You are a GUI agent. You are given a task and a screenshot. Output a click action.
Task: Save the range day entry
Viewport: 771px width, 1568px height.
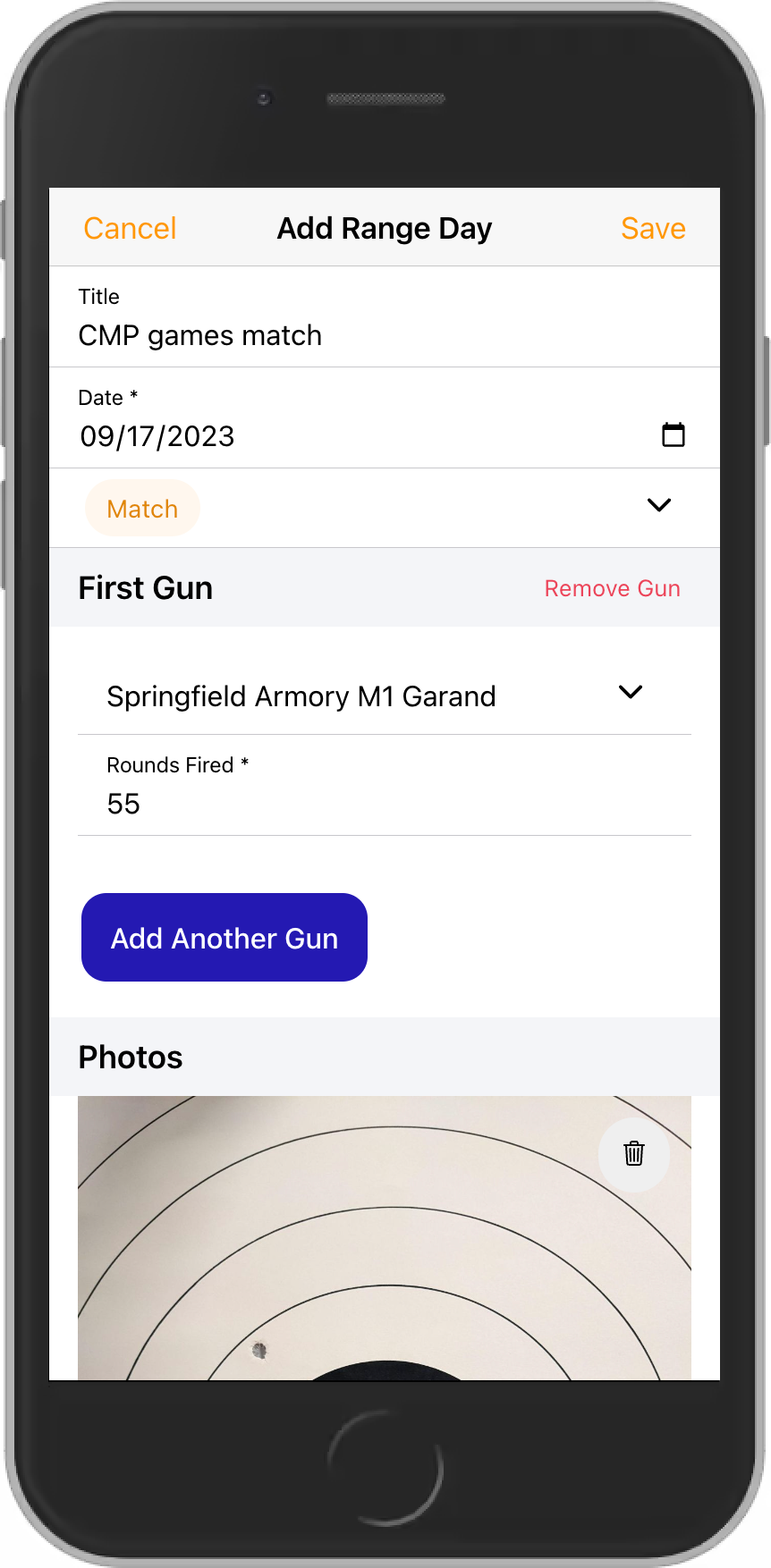[x=653, y=228]
